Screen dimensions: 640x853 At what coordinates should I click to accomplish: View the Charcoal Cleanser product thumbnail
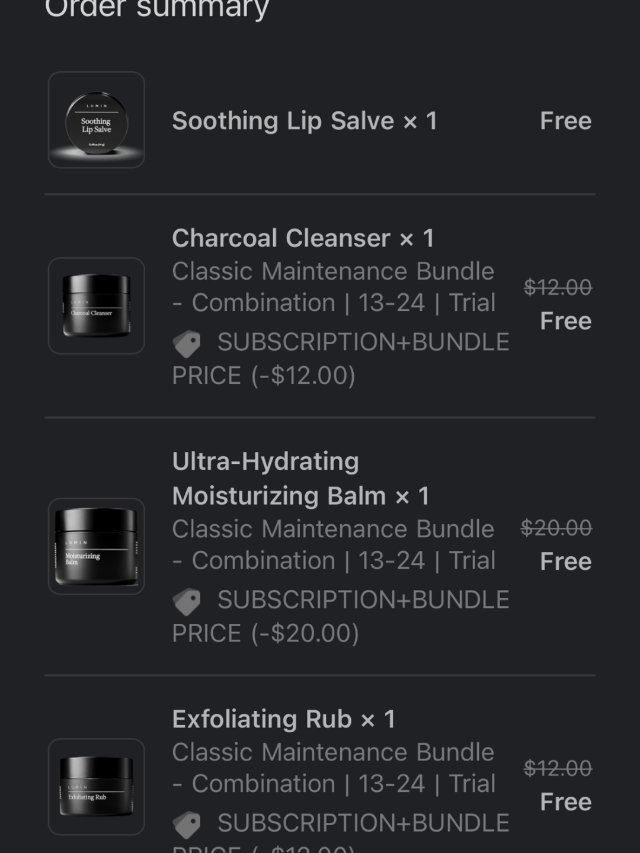click(96, 305)
